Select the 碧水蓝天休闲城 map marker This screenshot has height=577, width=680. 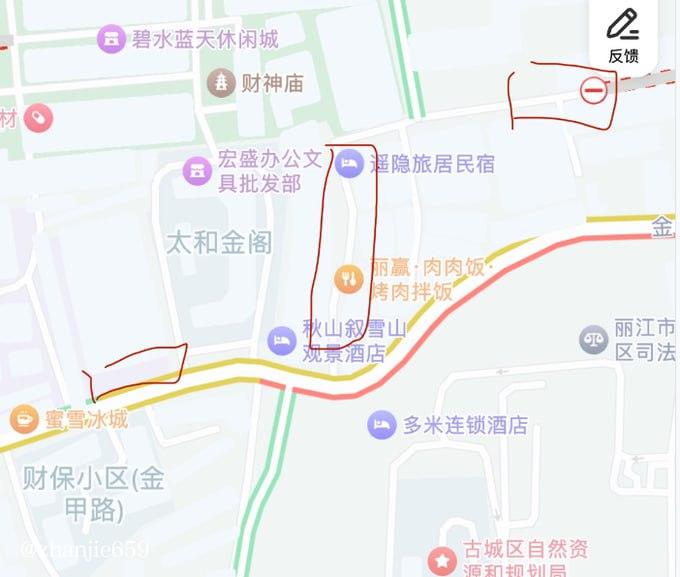[110, 39]
